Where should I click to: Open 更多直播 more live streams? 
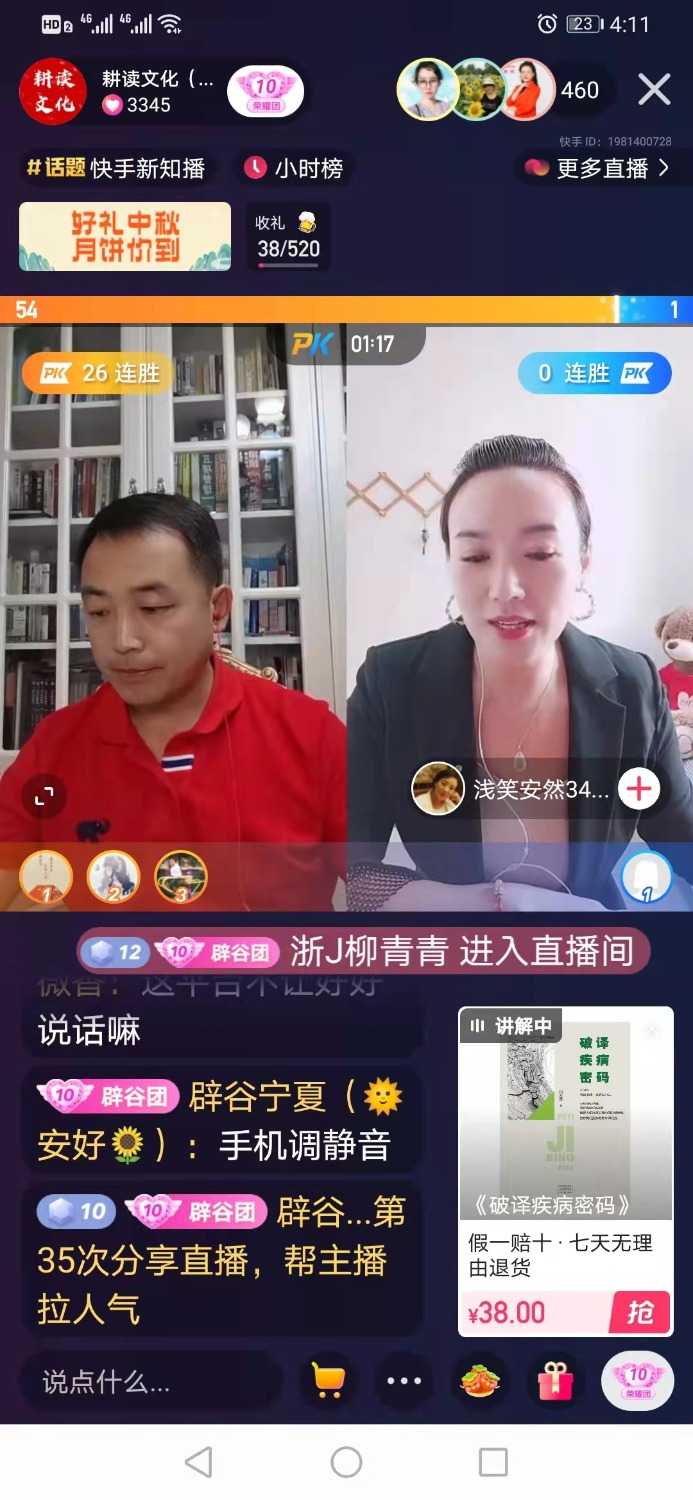click(600, 168)
